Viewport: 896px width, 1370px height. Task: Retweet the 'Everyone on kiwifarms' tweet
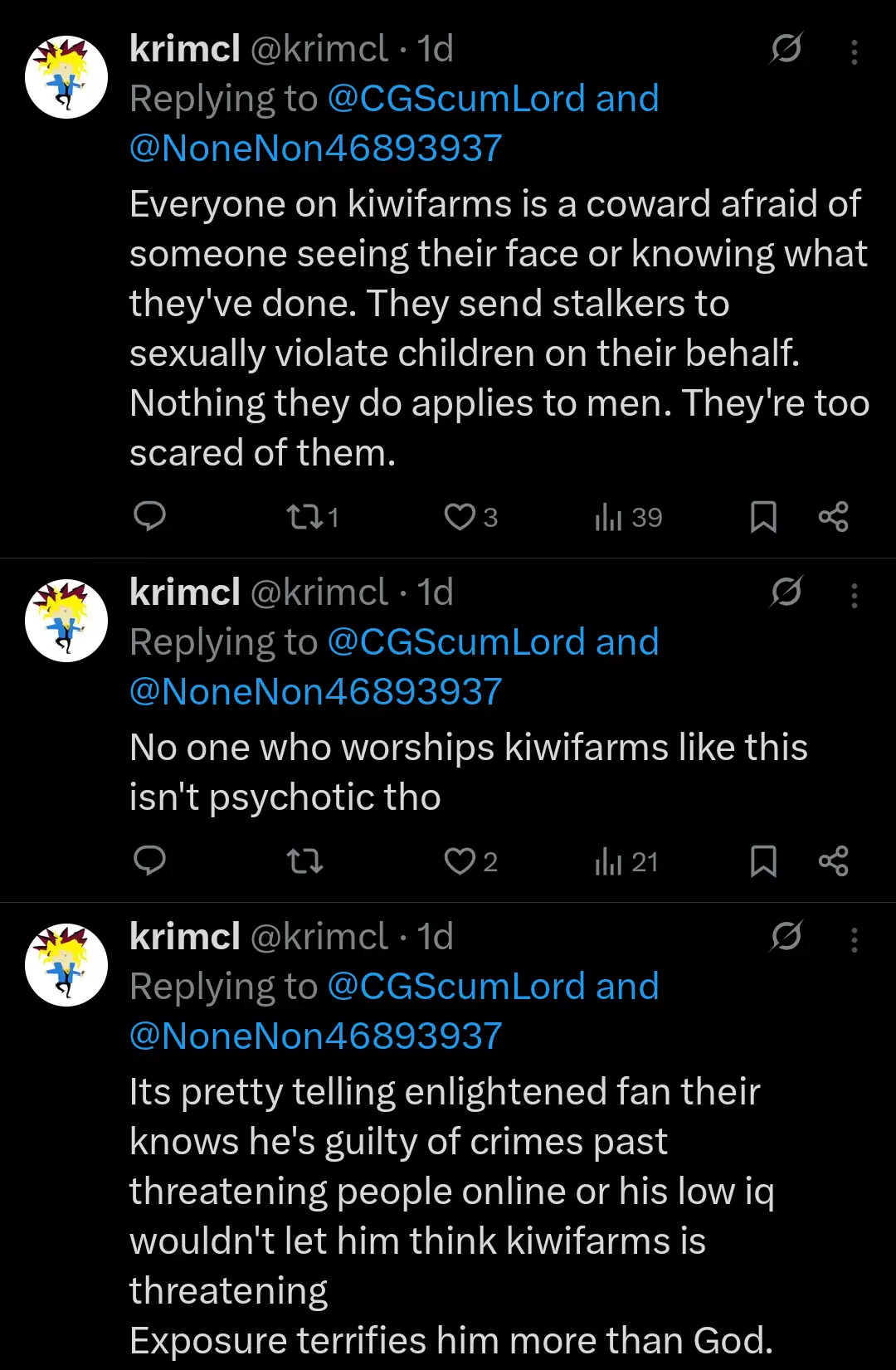tap(312, 518)
